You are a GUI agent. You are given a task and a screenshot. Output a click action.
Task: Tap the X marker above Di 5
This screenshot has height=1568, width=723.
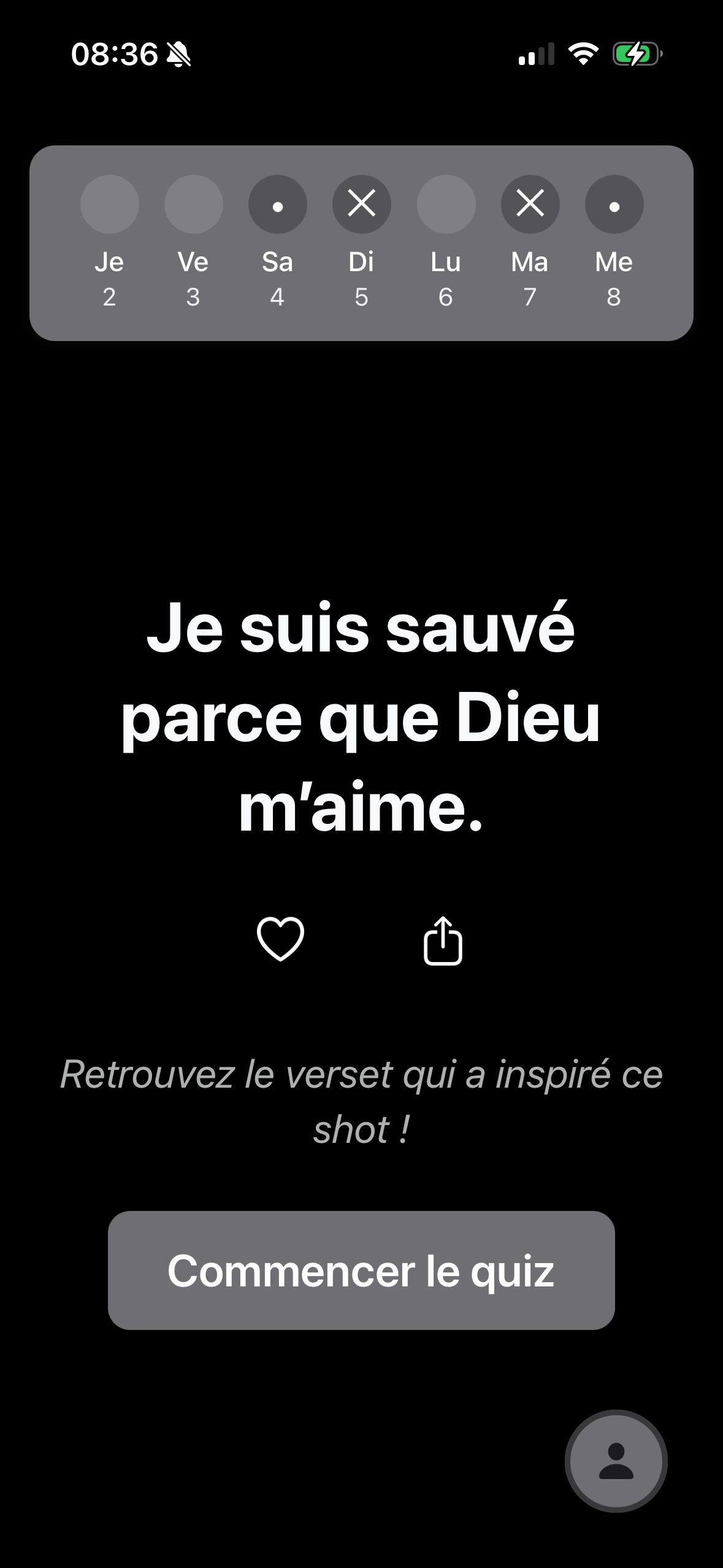361,204
